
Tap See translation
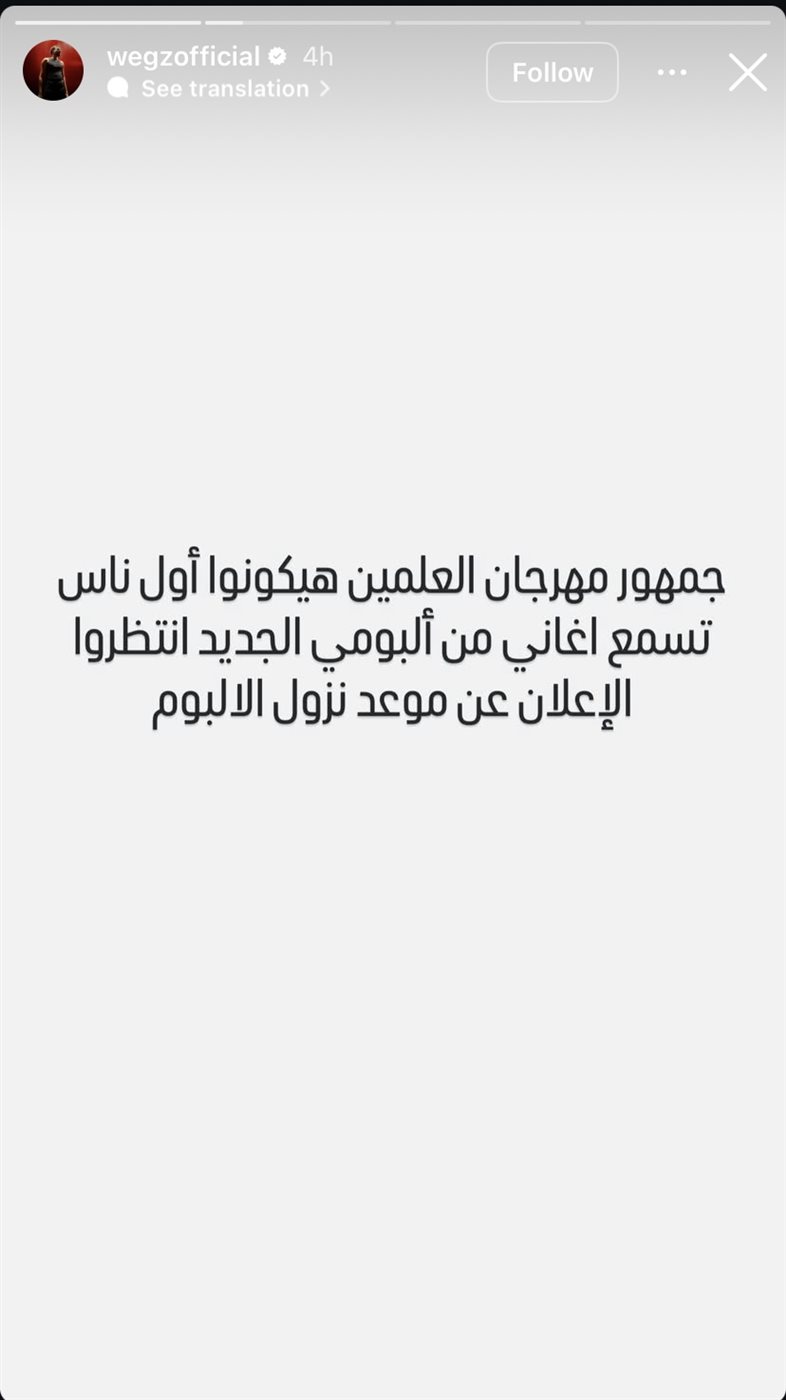click(x=224, y=89)
